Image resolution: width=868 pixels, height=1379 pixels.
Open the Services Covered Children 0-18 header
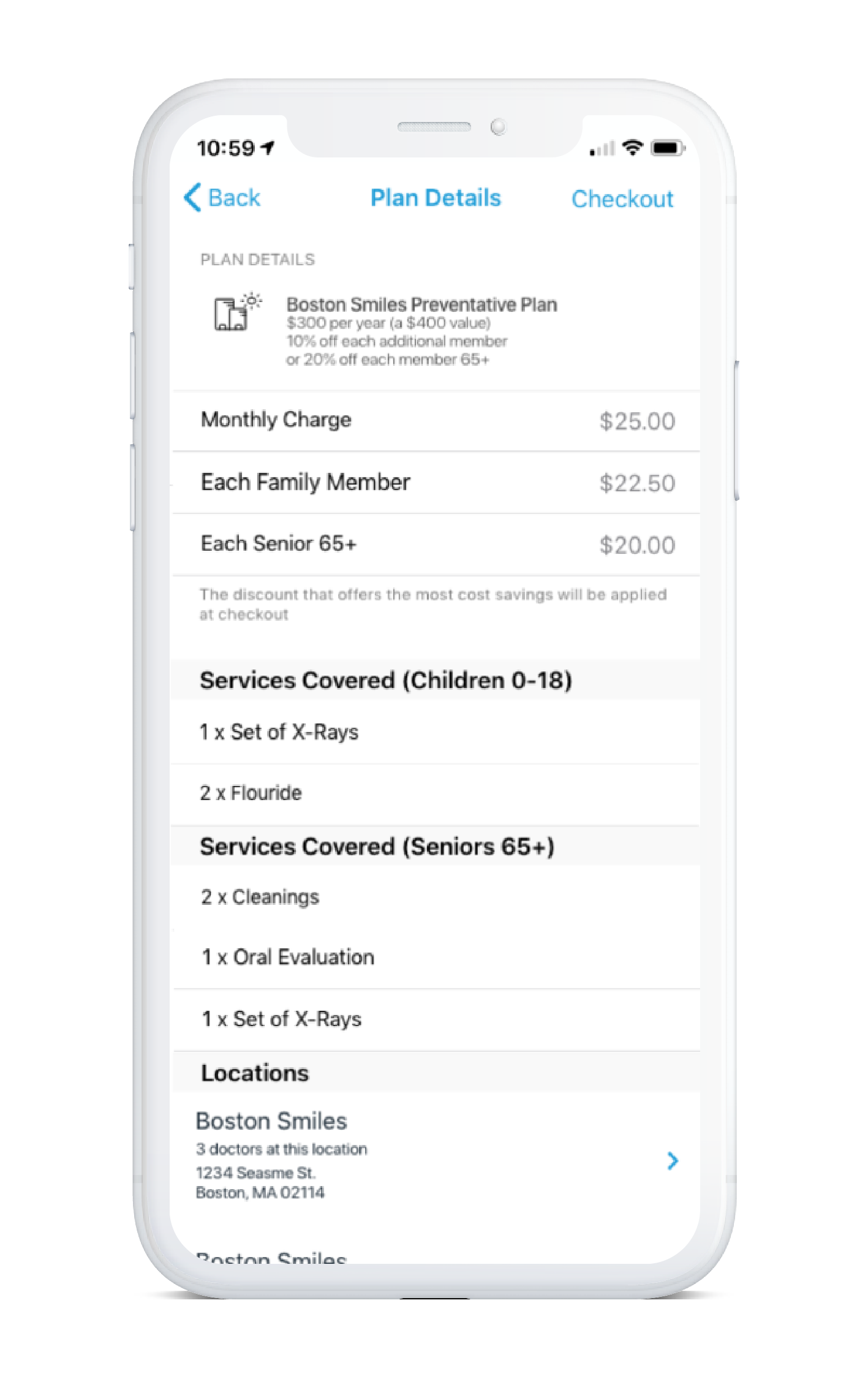point(435,680)
